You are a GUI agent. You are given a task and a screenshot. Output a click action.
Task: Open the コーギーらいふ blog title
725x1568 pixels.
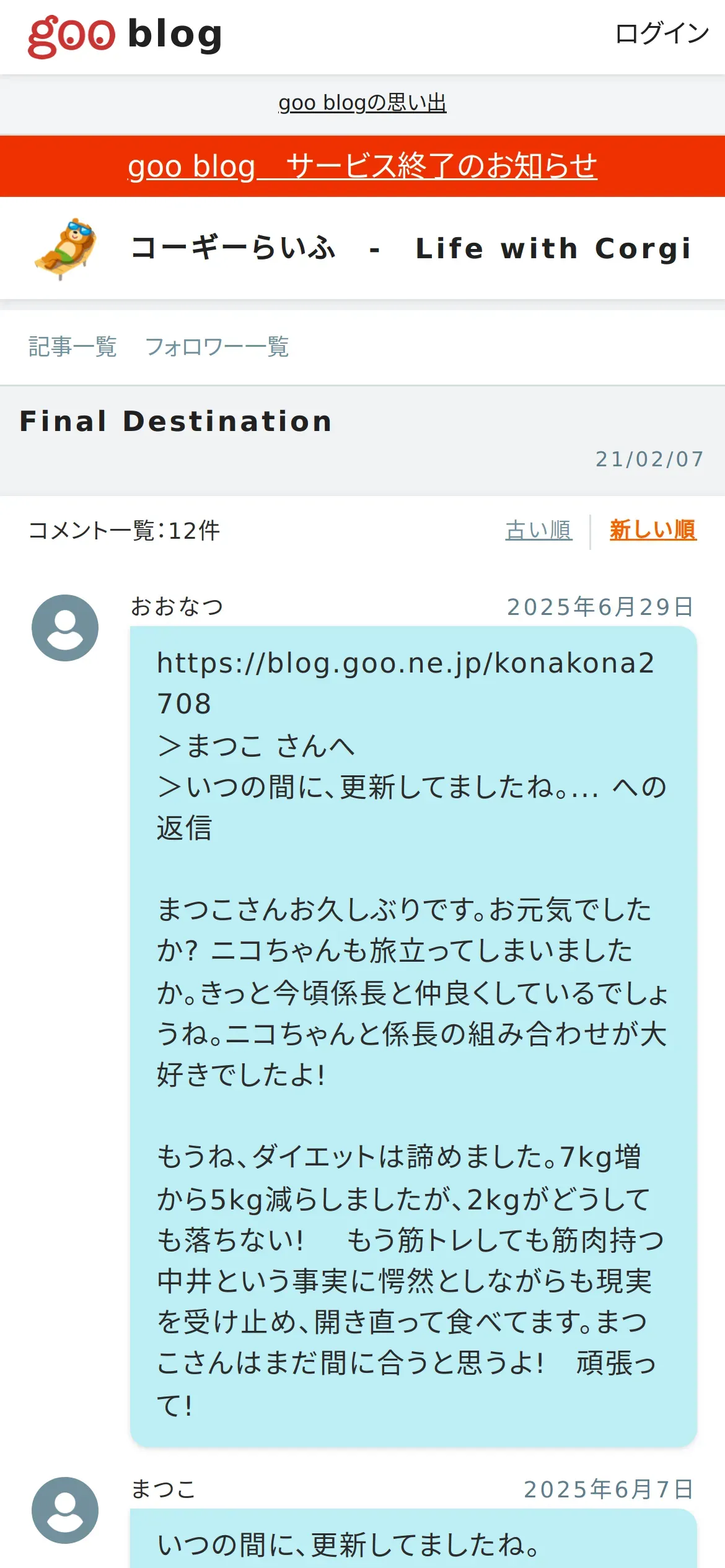tap(410, 248)
